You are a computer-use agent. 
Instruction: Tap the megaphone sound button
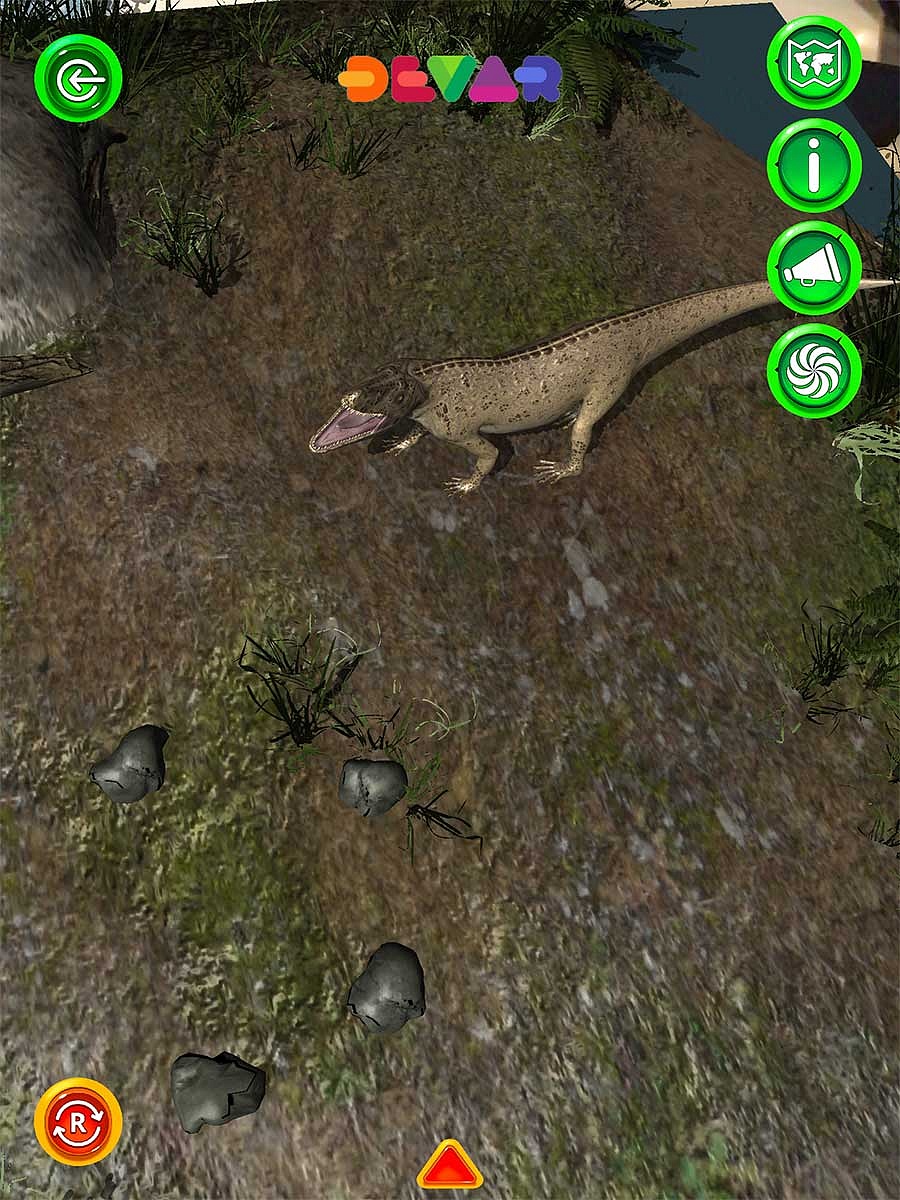click(814, 268)
